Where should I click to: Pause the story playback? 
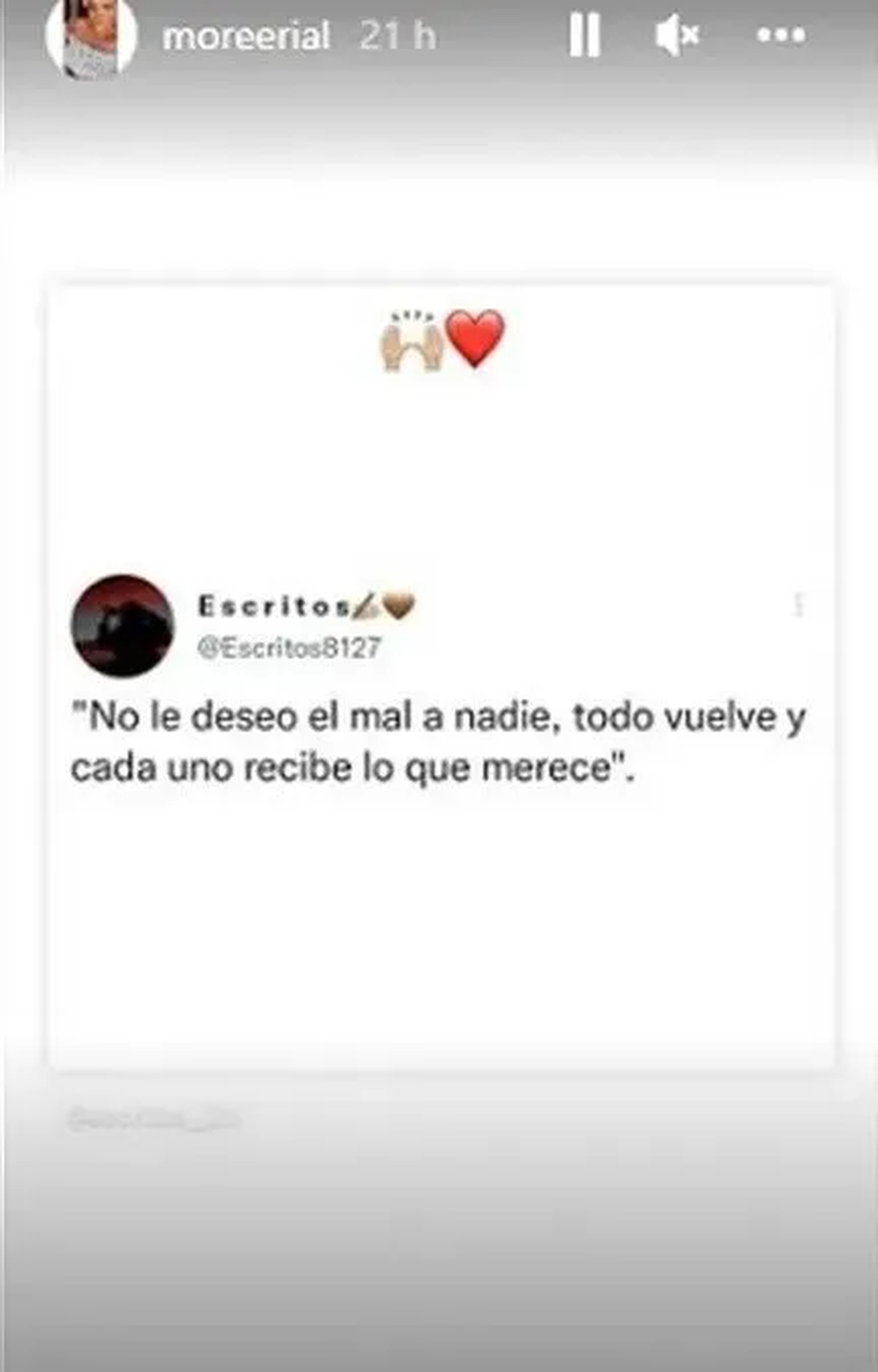coord(585,34)
